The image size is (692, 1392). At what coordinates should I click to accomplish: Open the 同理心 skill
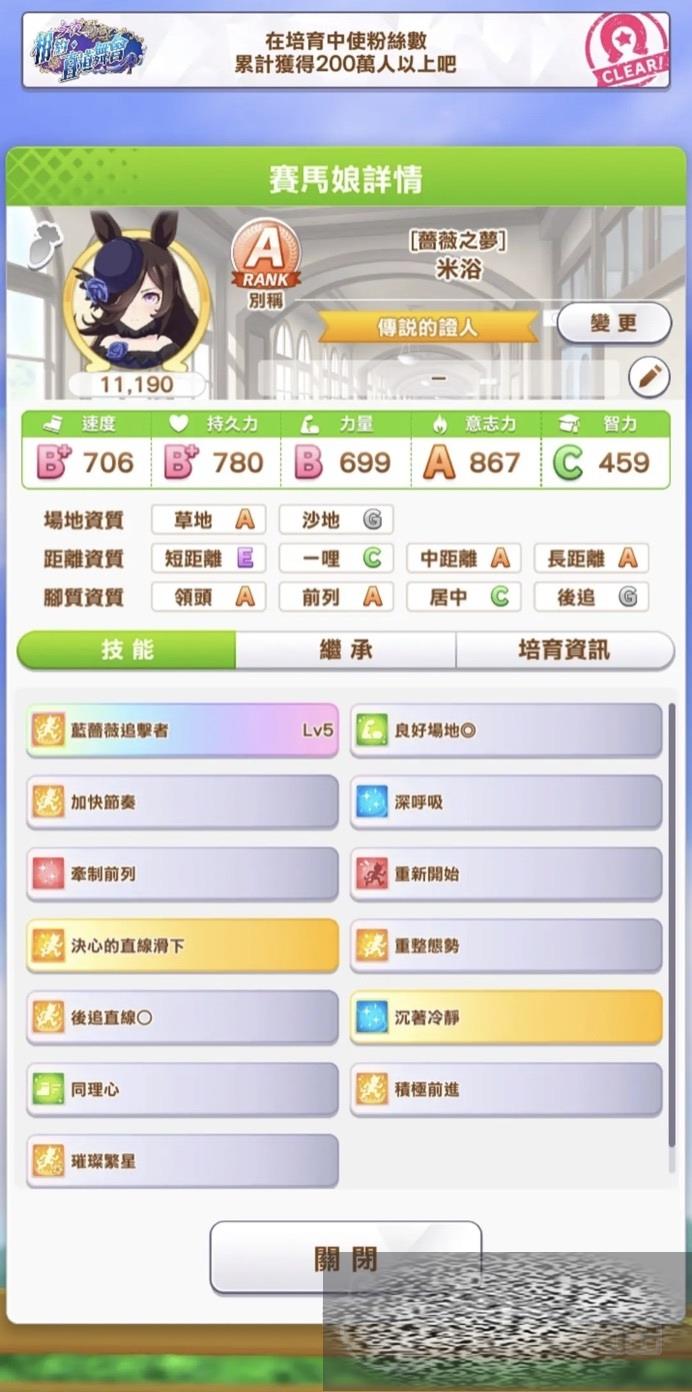point(182,1089)
